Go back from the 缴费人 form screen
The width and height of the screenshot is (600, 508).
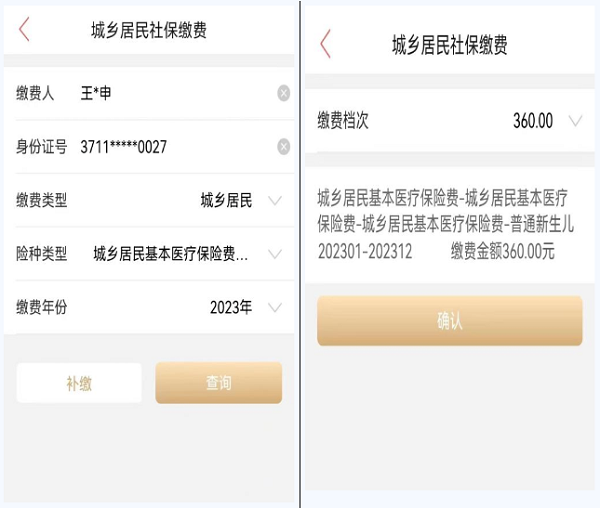point(24,30)
